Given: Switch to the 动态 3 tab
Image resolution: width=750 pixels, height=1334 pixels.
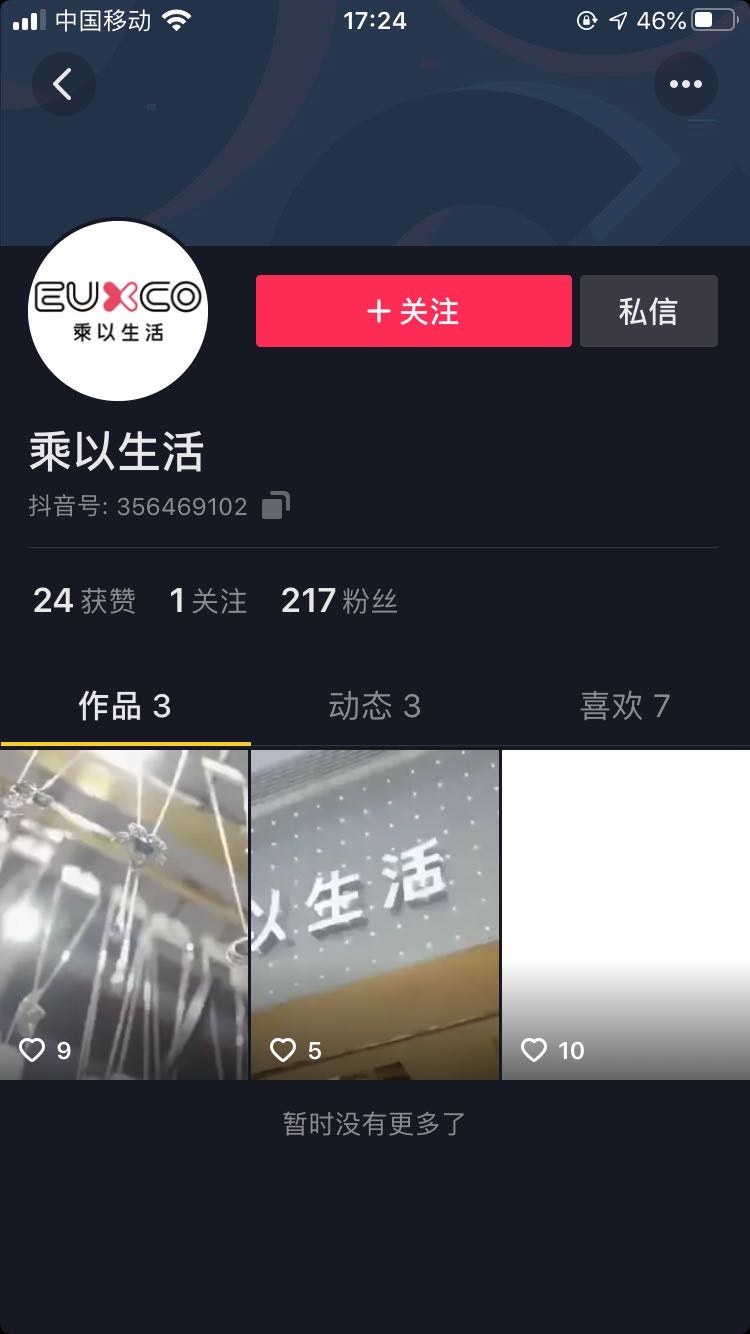Looking at the screenshot, I should [x=374, y=707].
